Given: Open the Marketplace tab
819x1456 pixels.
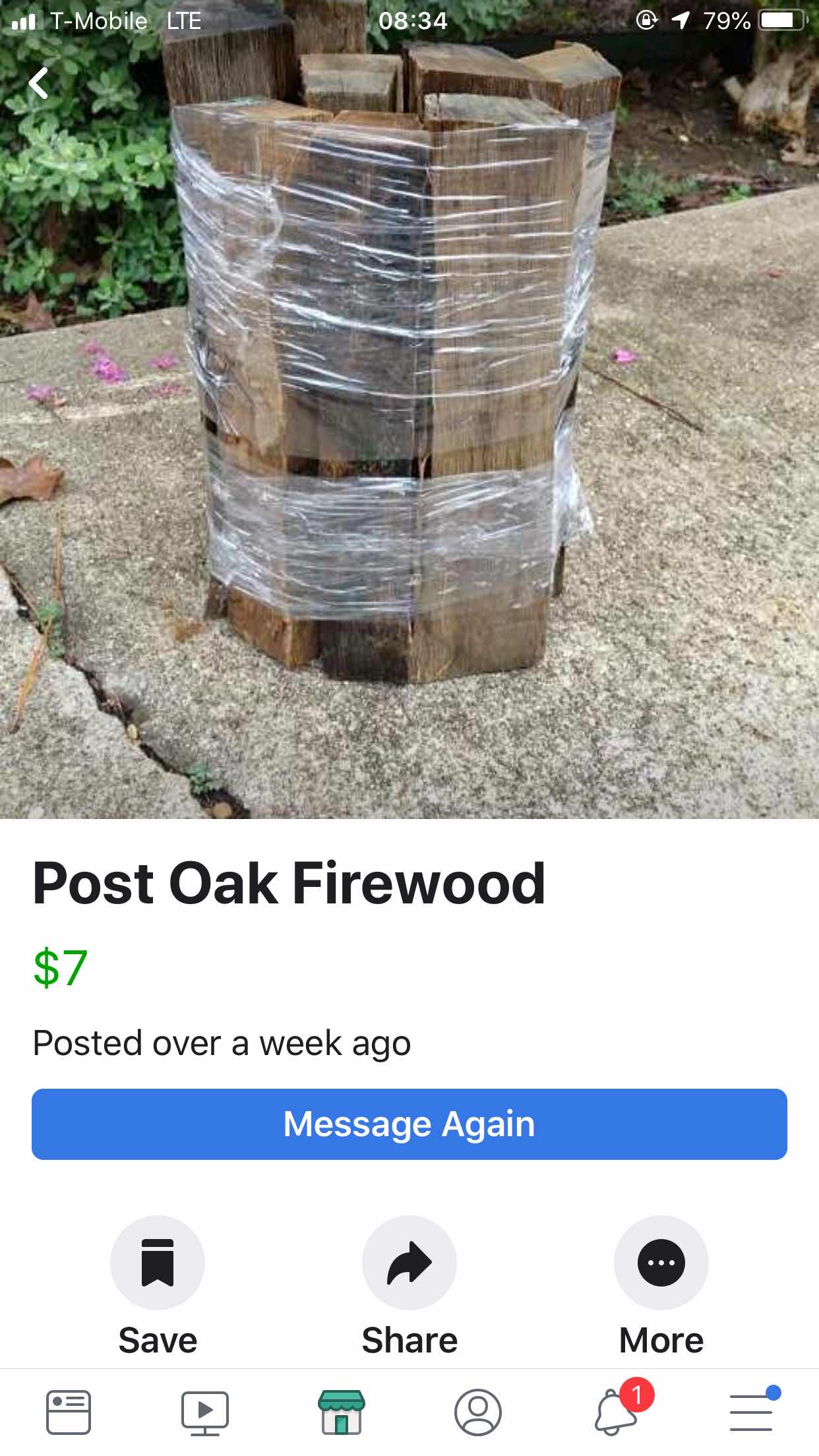Looking at the screenshot, I should coord(341,1412).
